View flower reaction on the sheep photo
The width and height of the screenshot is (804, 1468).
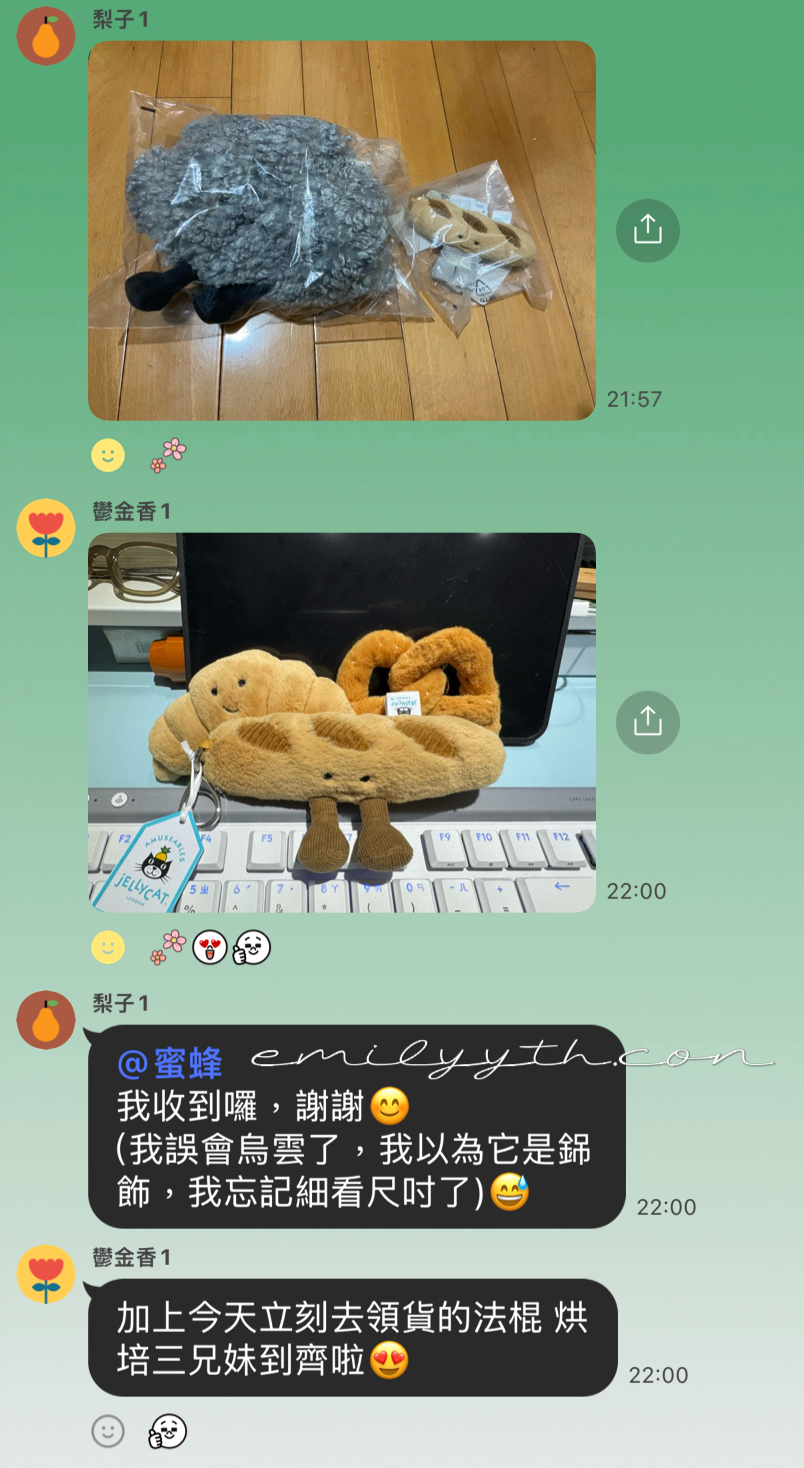(168, 455)
